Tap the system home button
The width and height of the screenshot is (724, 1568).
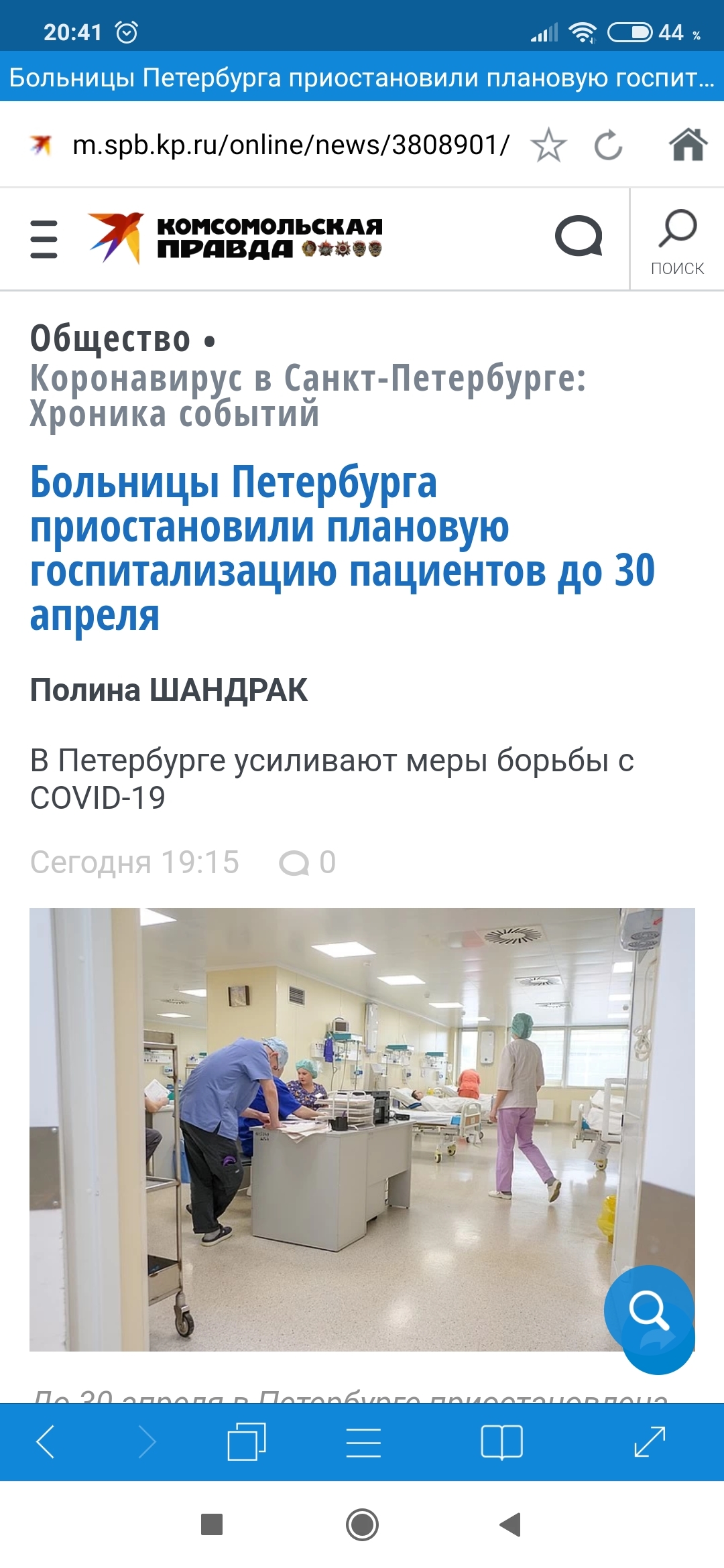tap(362, 1524)
